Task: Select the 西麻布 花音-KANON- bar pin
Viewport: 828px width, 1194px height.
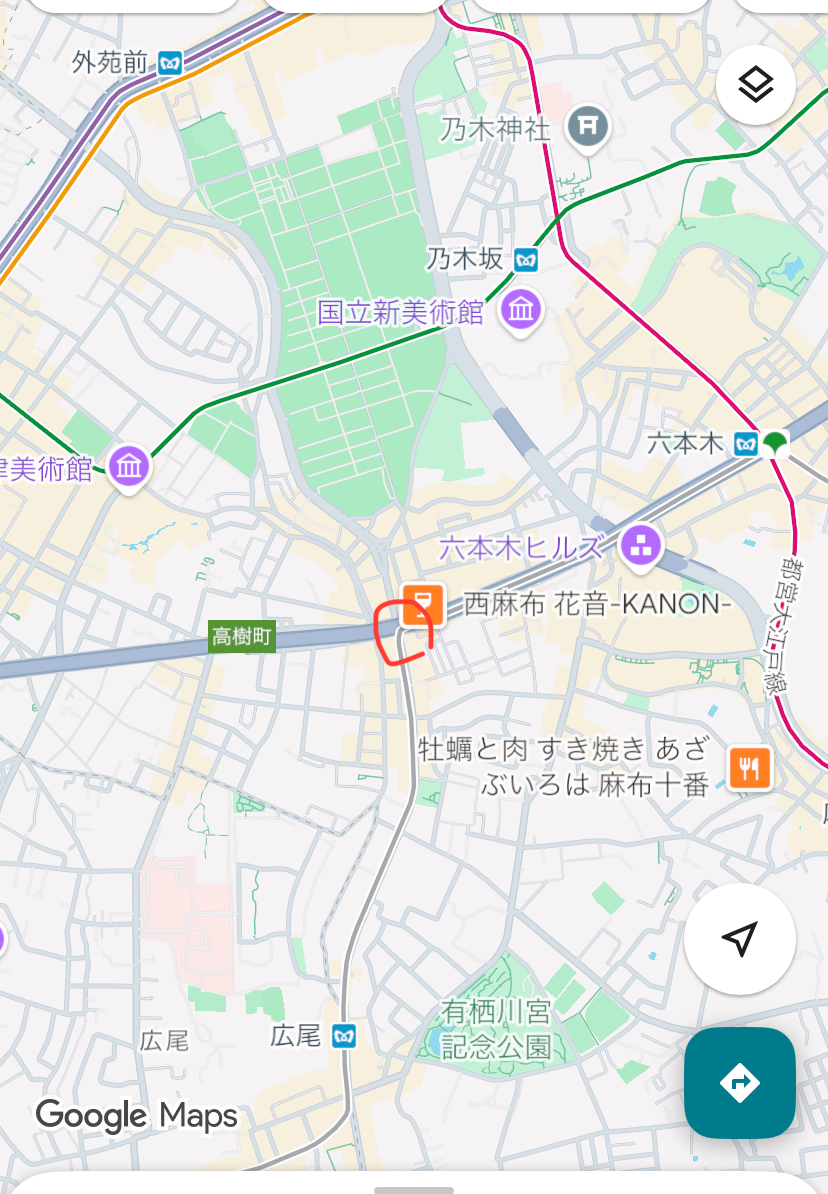Action: tap(422, 603)
